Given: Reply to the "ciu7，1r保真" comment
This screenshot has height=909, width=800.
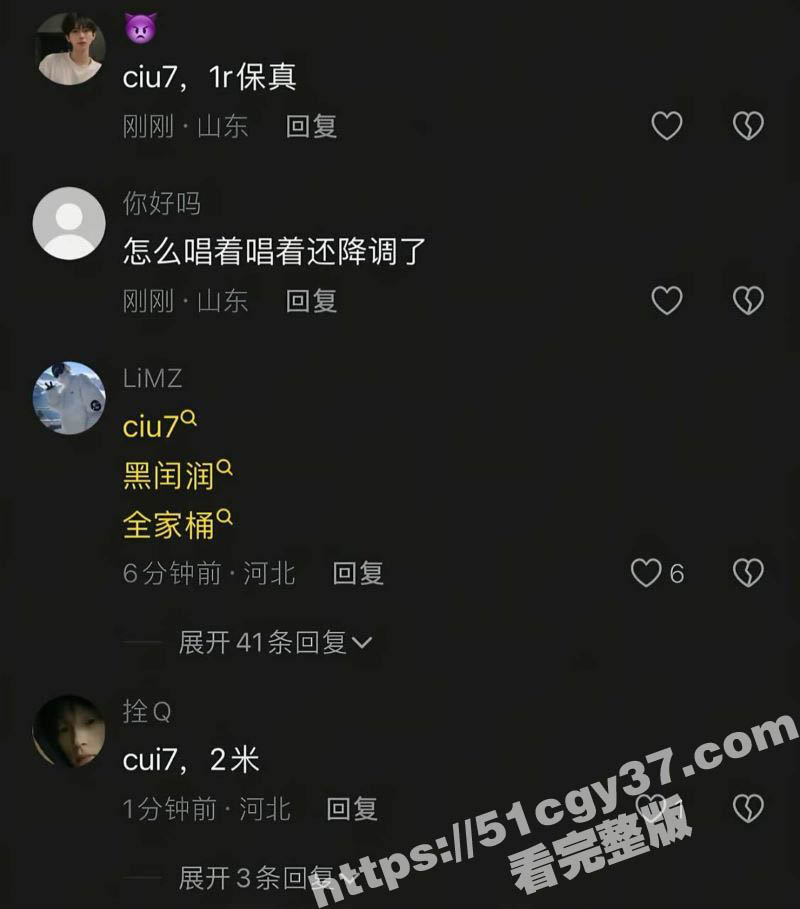Looking at the screenshot, I should click(311, 126).
